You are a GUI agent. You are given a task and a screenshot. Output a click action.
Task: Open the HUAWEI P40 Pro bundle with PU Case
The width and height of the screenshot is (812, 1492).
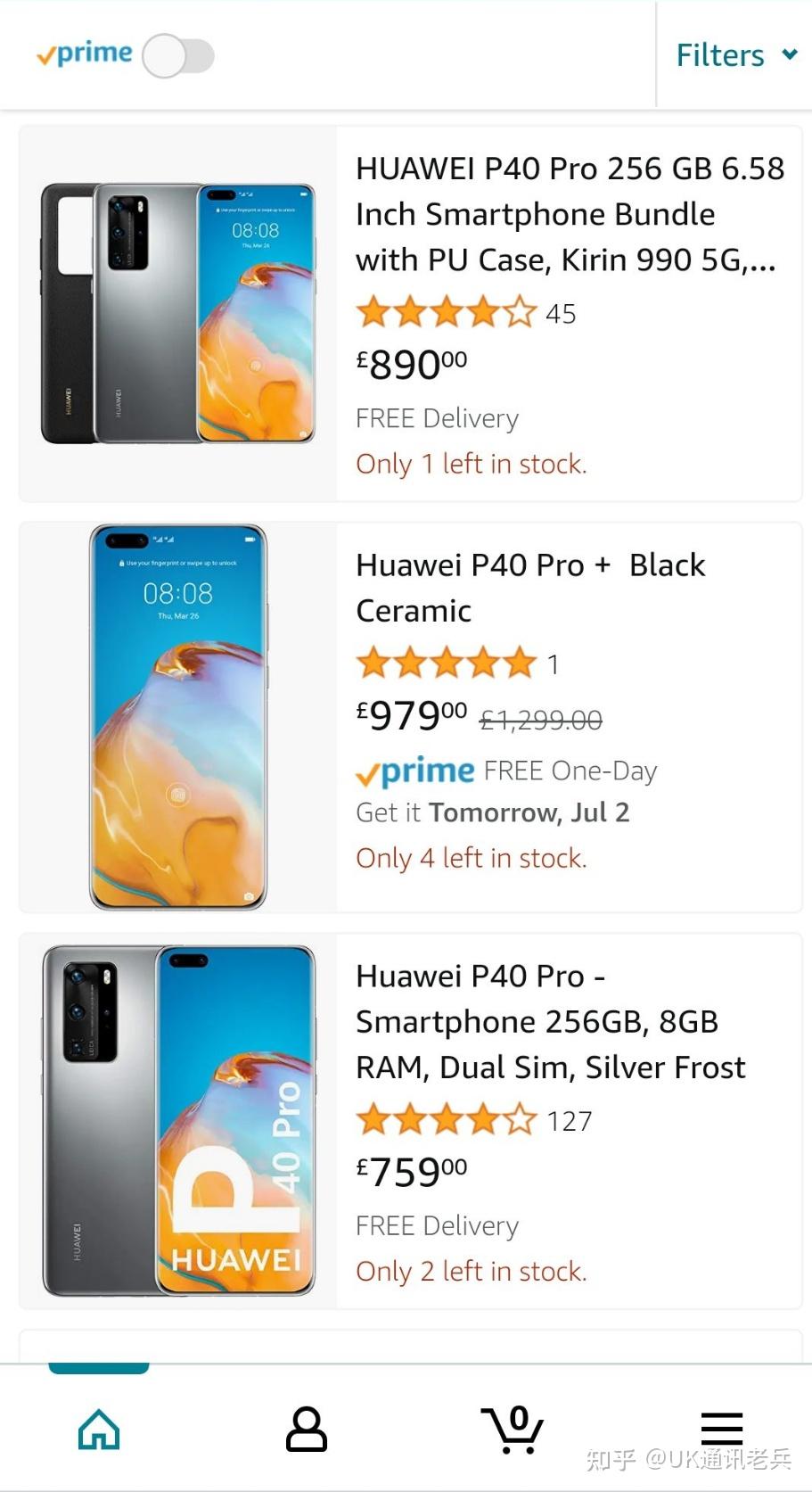(570, 214)
